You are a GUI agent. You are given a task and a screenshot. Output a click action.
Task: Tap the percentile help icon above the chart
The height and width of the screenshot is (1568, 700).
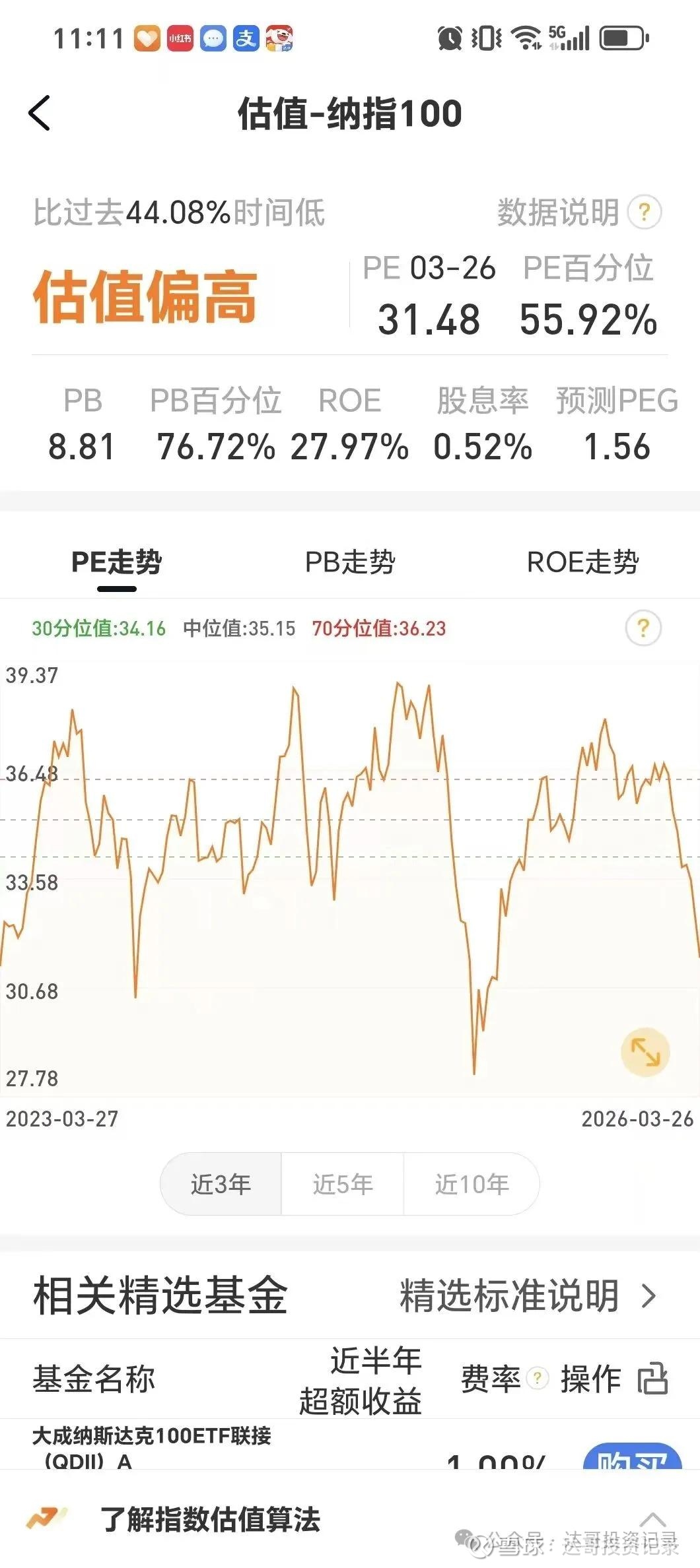tap(643, 628)
